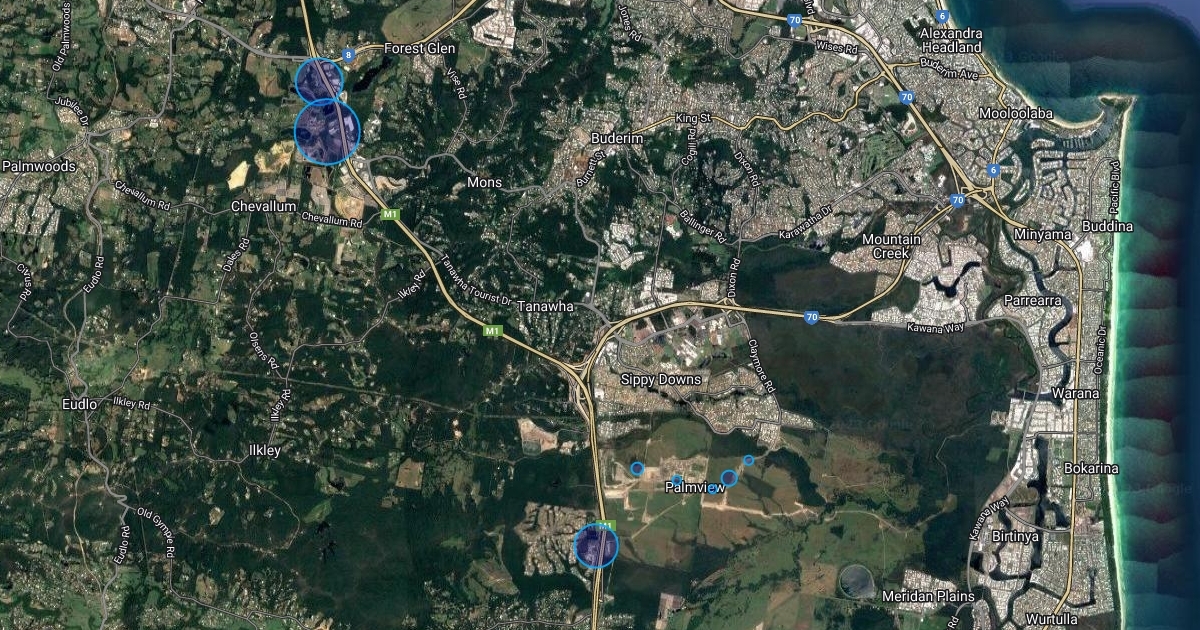Open the smaller circle marker beside Forest Glen interchange
This screenshot has height=630, width=1200.
pyautogui.click(x=319, y=81)
